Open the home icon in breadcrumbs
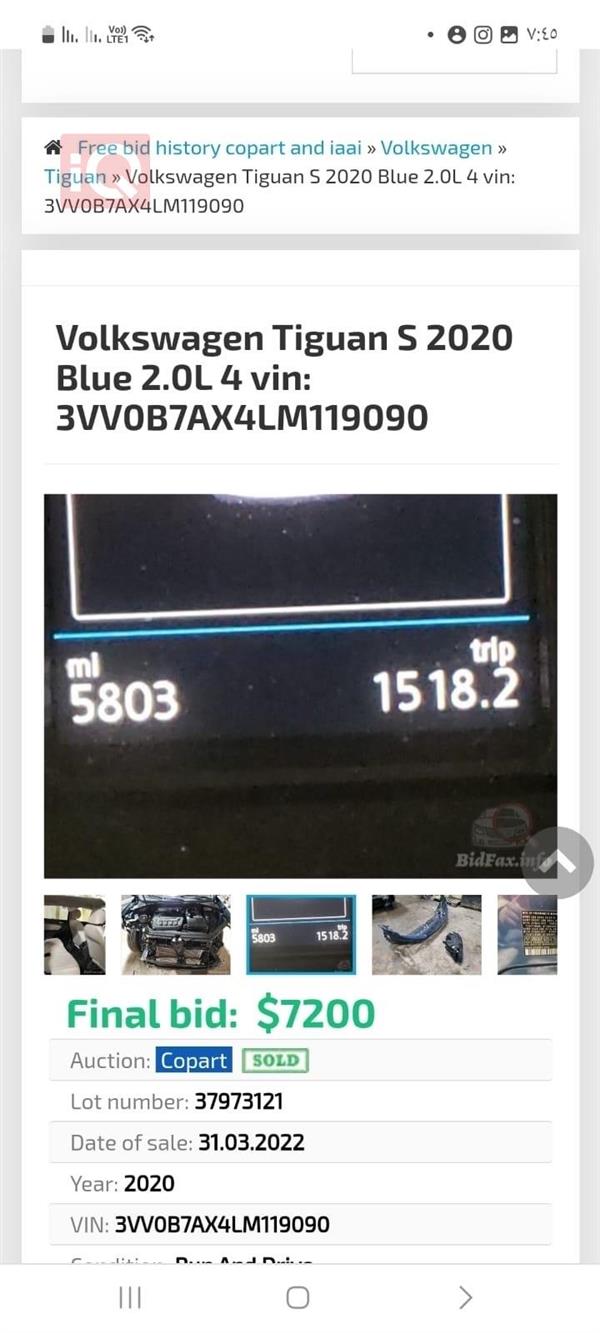This screenshot has width=600, height=1333. point(53,148)
